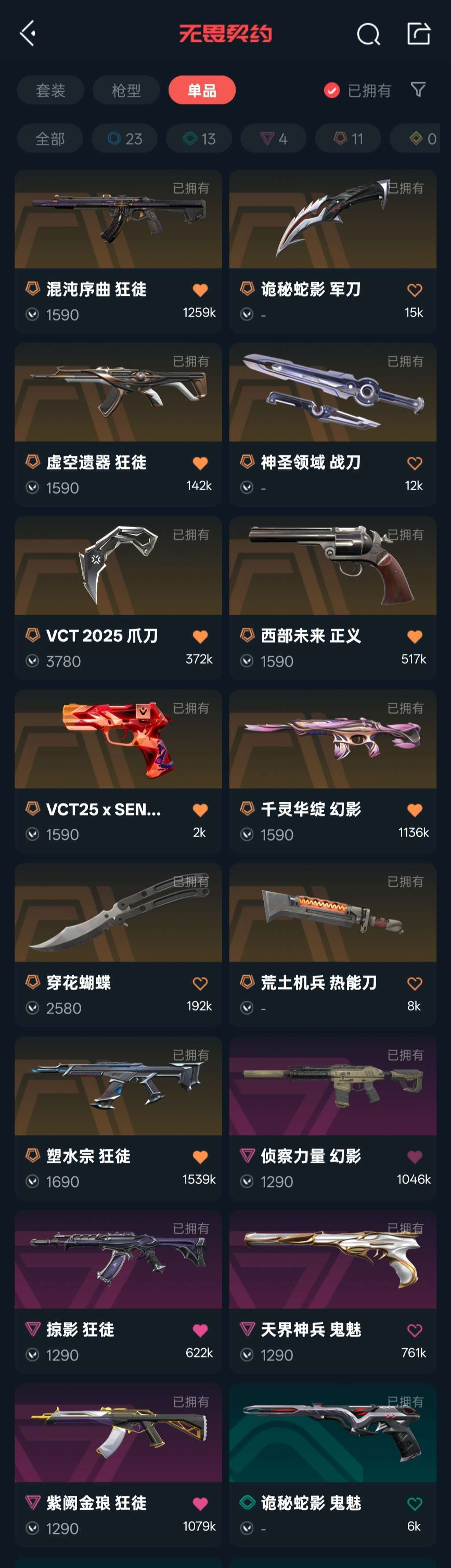Screen dimensions: 451x1568
Task: Switch to the 套装 tab
Action: tap(51, 91)
